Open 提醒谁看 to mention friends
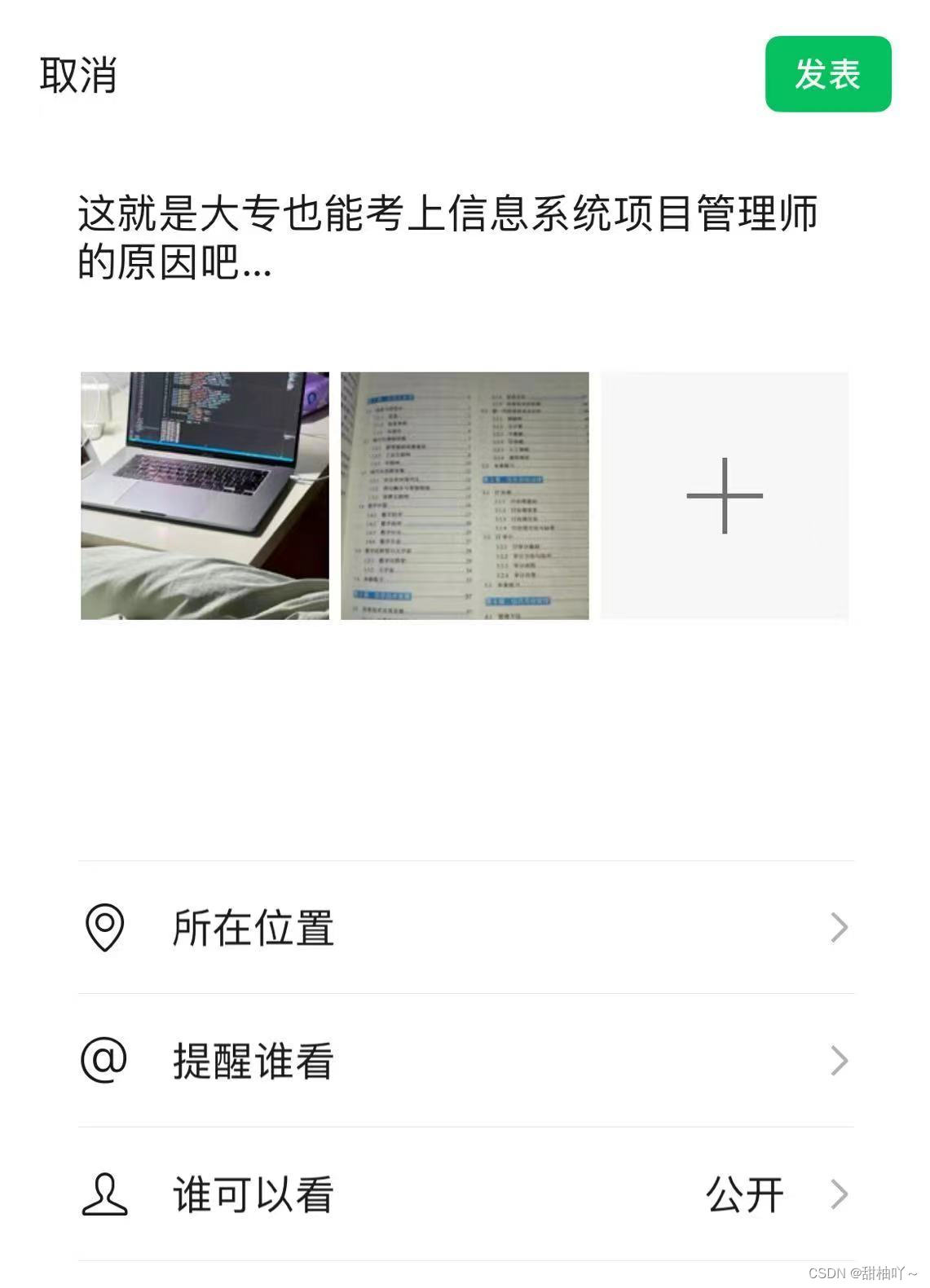The height and width of the screenshot is (1288, 930). point(465,1061)
